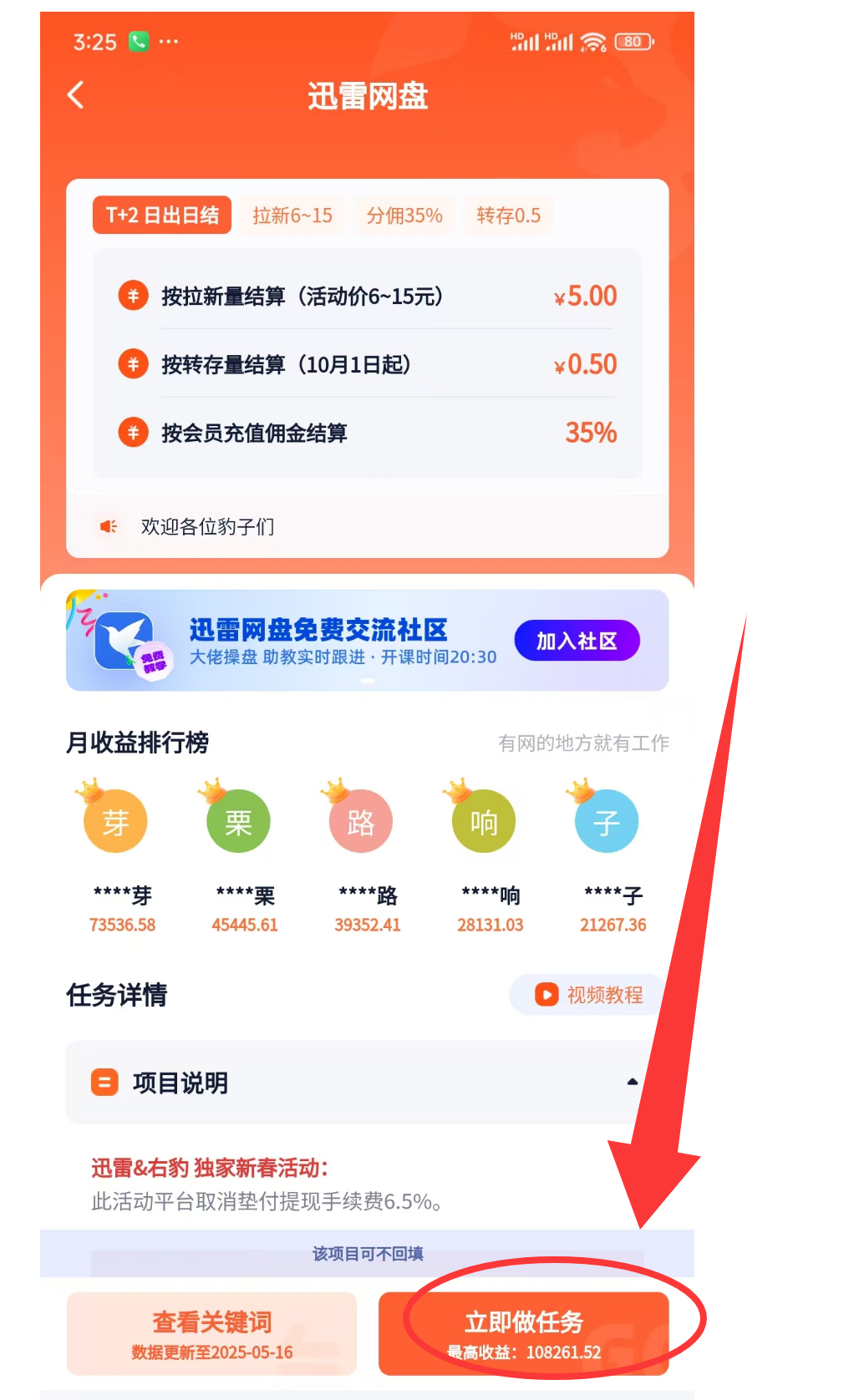Switch to the 拉新6~15 chip
The width and height of the screenshot is (854, 1400).
click(292, 216)
